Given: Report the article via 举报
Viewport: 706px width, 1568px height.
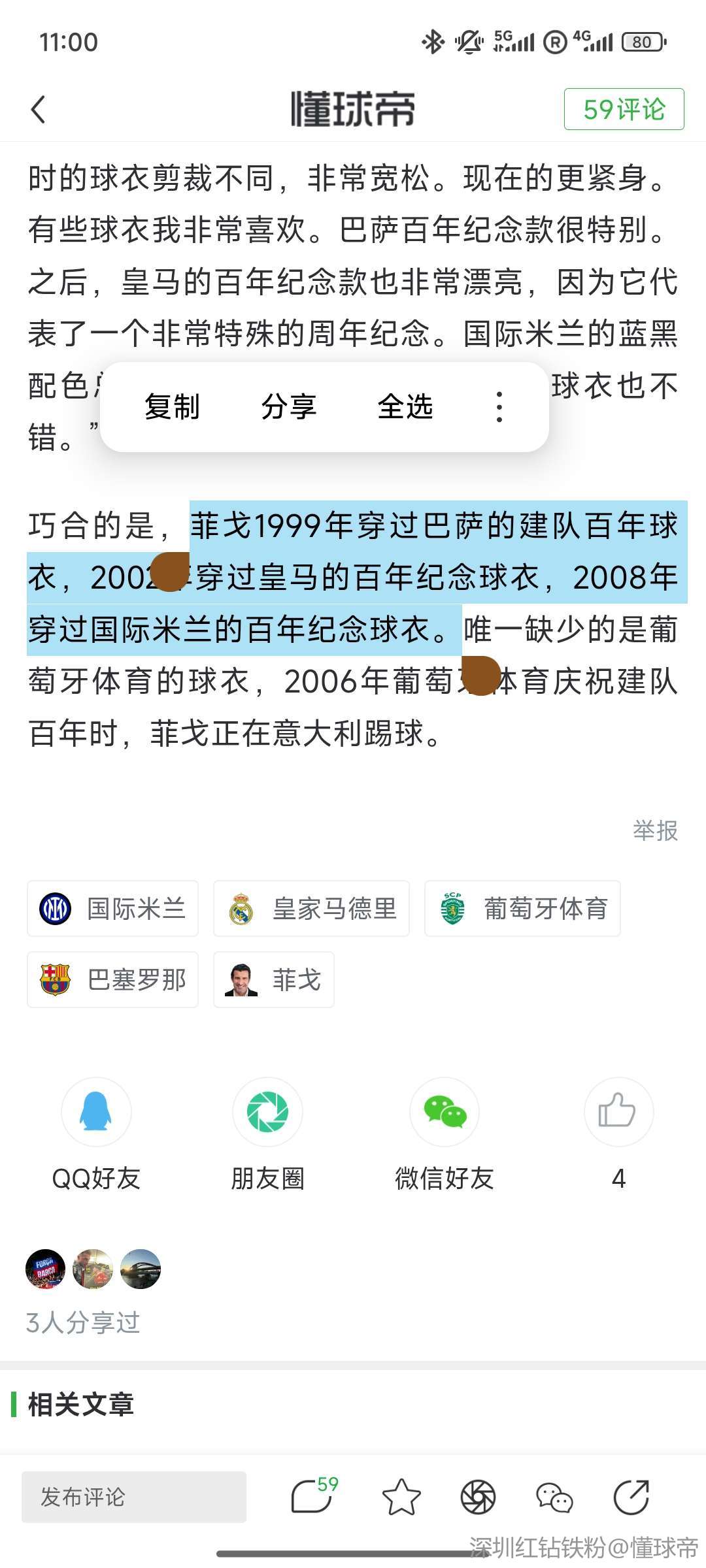Looking at the screenshot, I should [x=655, y=830].
